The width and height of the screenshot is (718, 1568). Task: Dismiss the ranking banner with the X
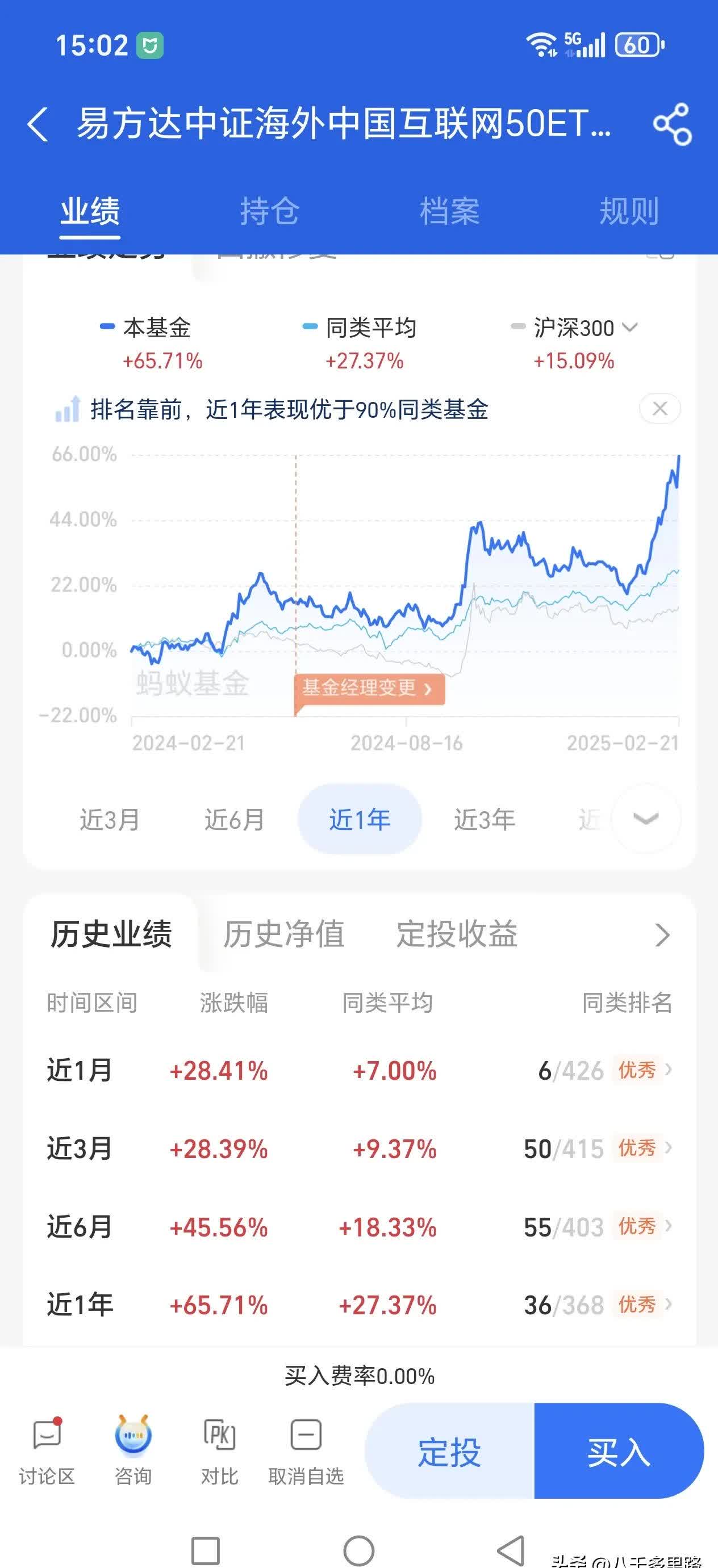click(660, 410)
